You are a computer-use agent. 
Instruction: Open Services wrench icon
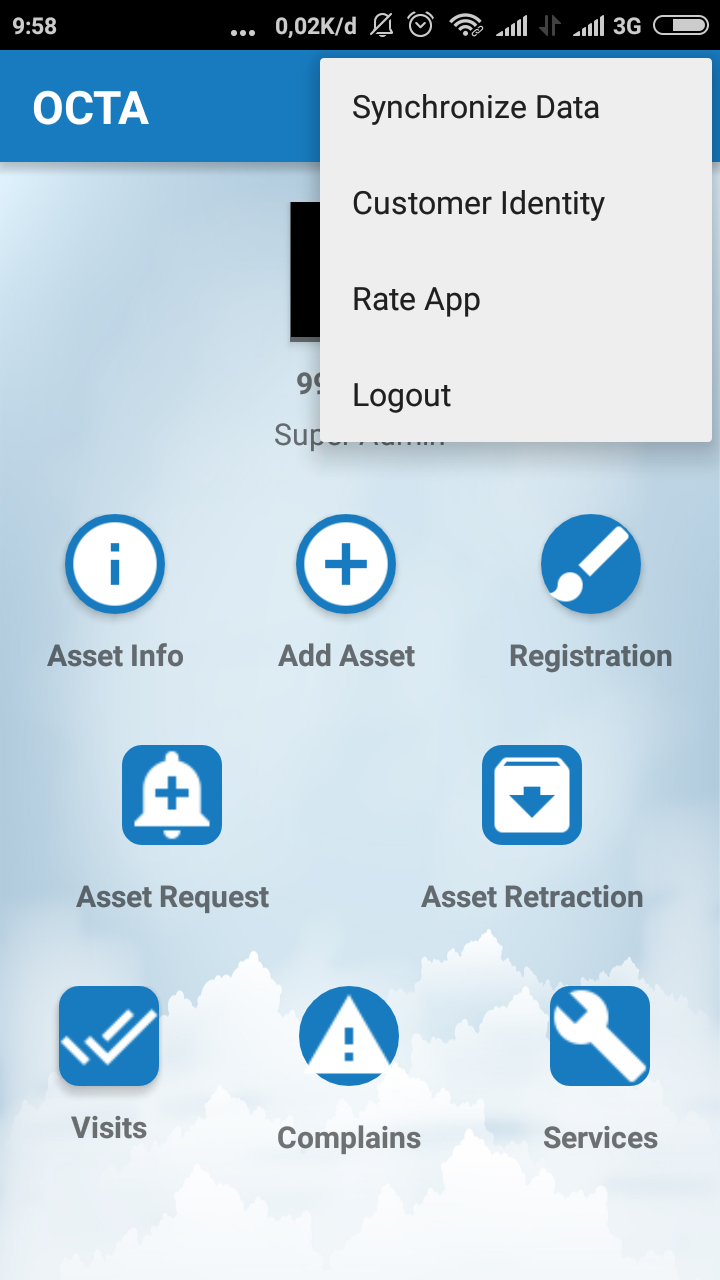click(x=600, y=1036)
